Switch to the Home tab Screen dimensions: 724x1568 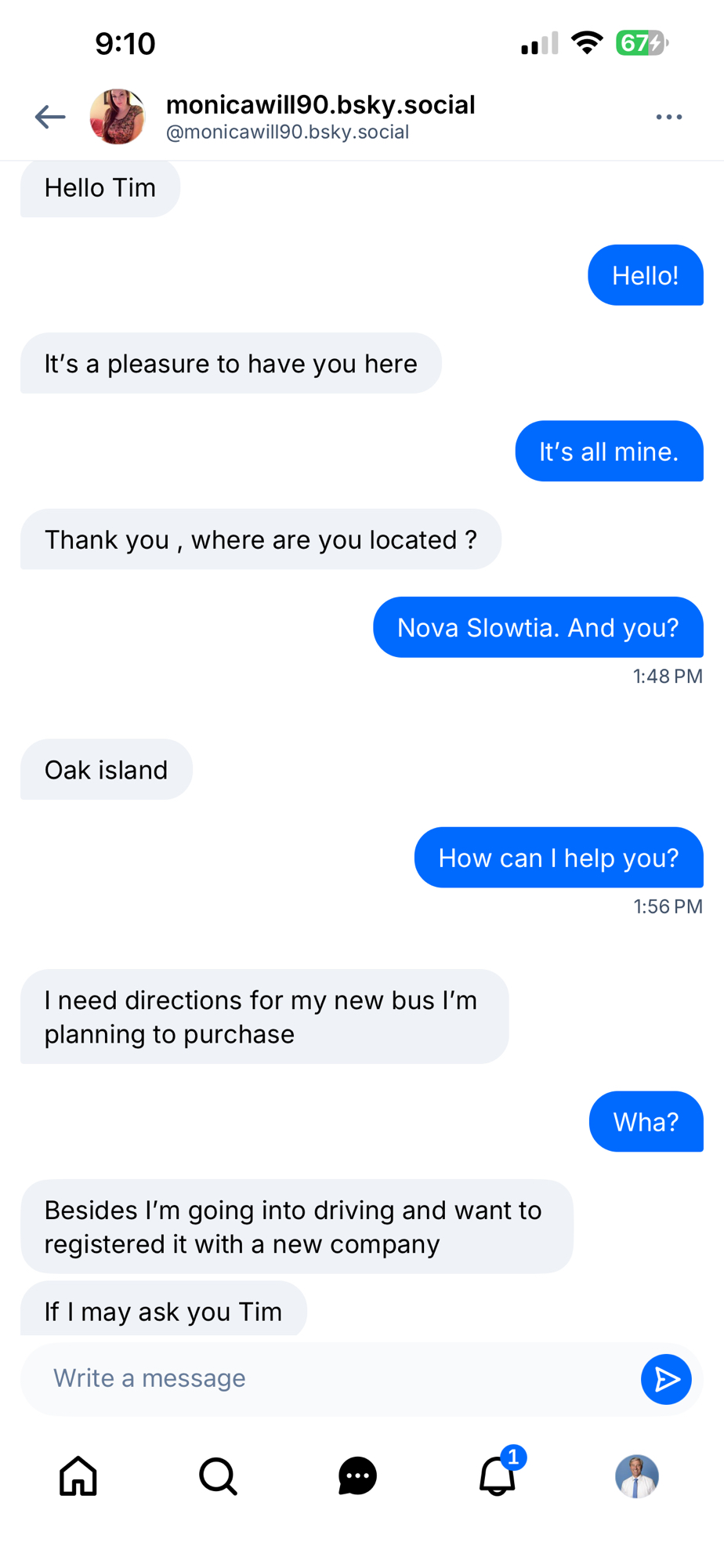[x=78, y=1476]
